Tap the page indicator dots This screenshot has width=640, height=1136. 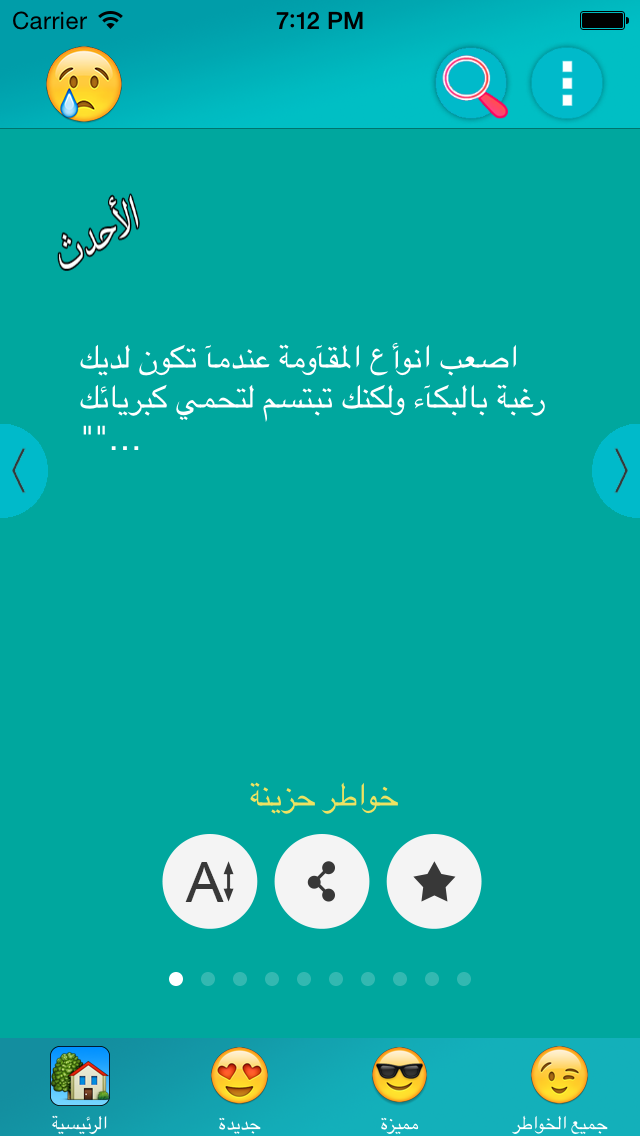coord(320,980)
